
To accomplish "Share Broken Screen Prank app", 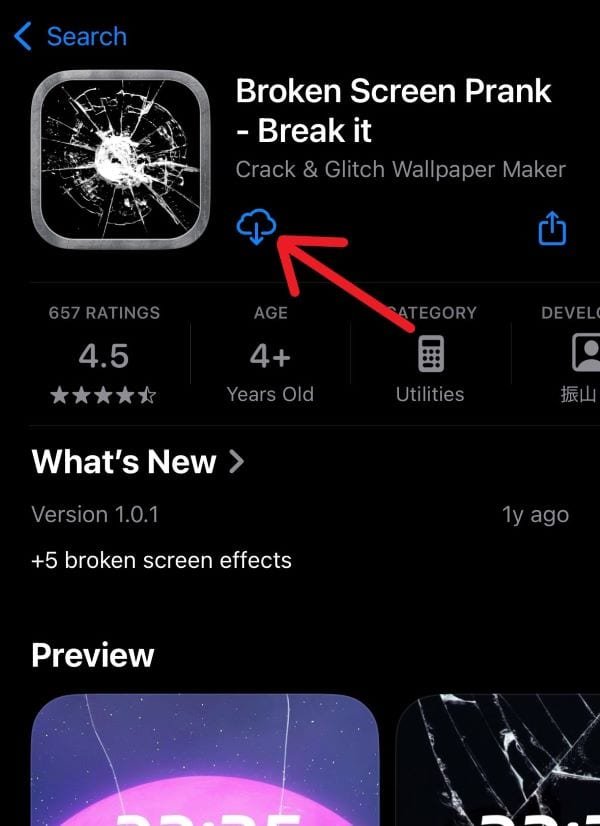I will click(552, 229).
